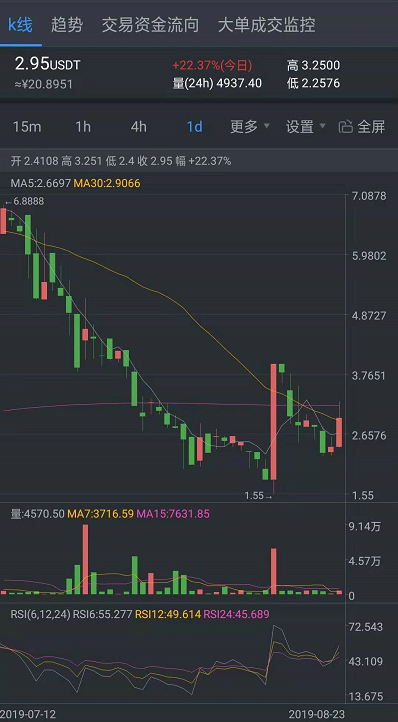398x722 pixels.
Task: Open the 设置 dropdown
Action: pos(305,127)
